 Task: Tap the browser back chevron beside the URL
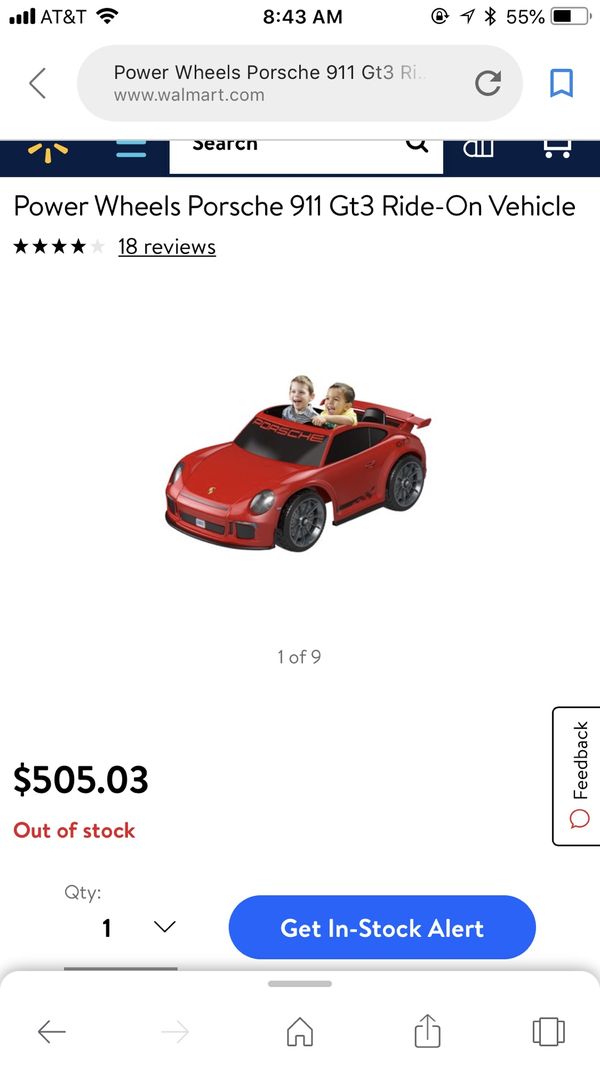pyautogui.click(x=38, y=84)
